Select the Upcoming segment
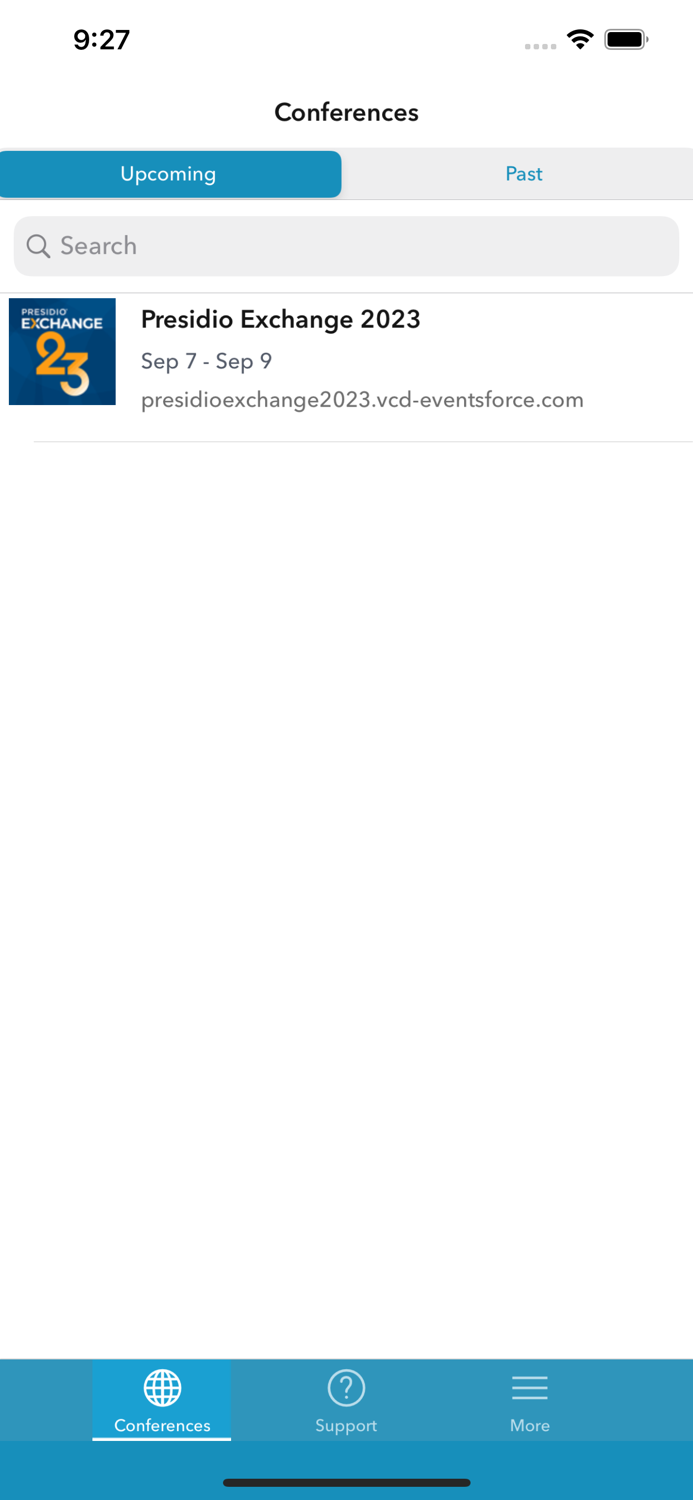The image size is (693, 1500). click(x=169, y=174)
